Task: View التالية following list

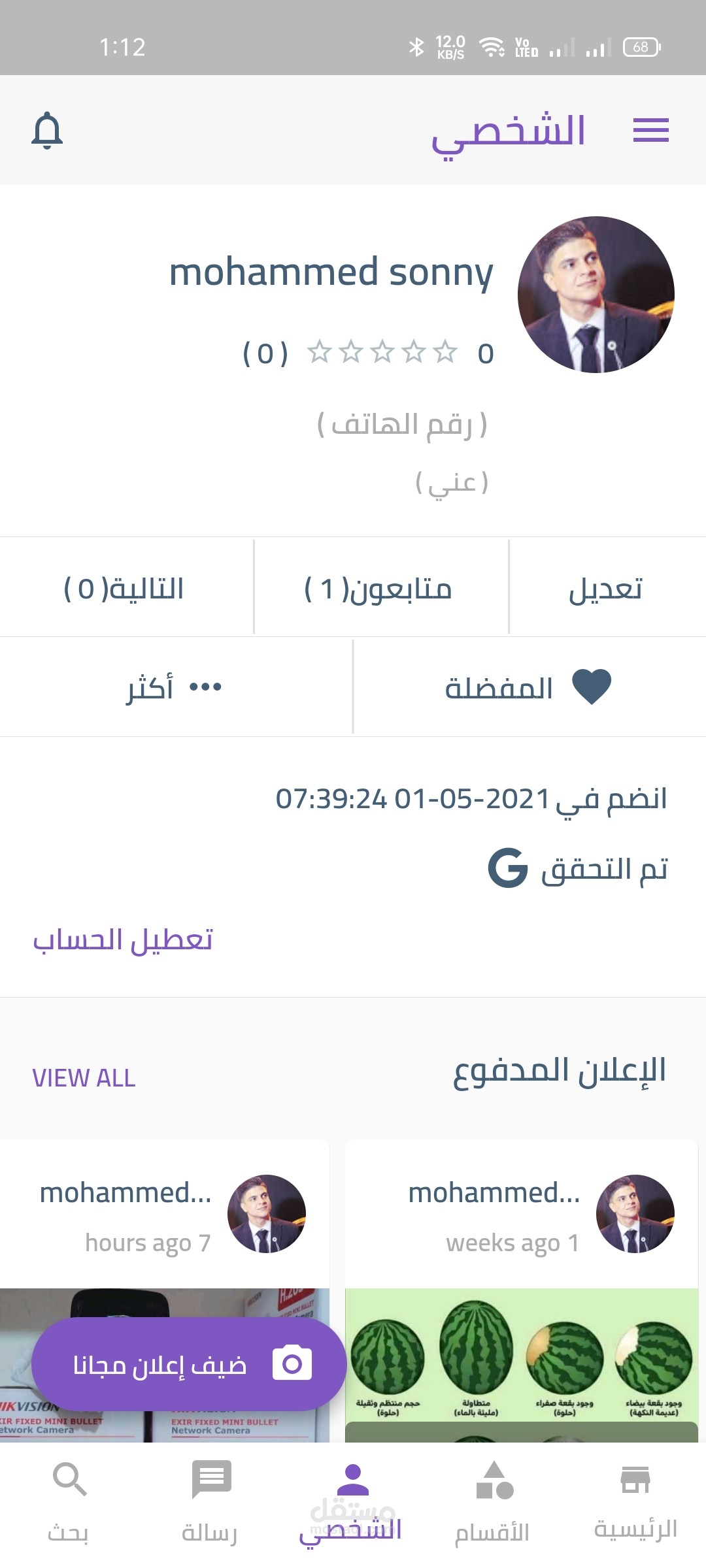Action: point(124,588)
